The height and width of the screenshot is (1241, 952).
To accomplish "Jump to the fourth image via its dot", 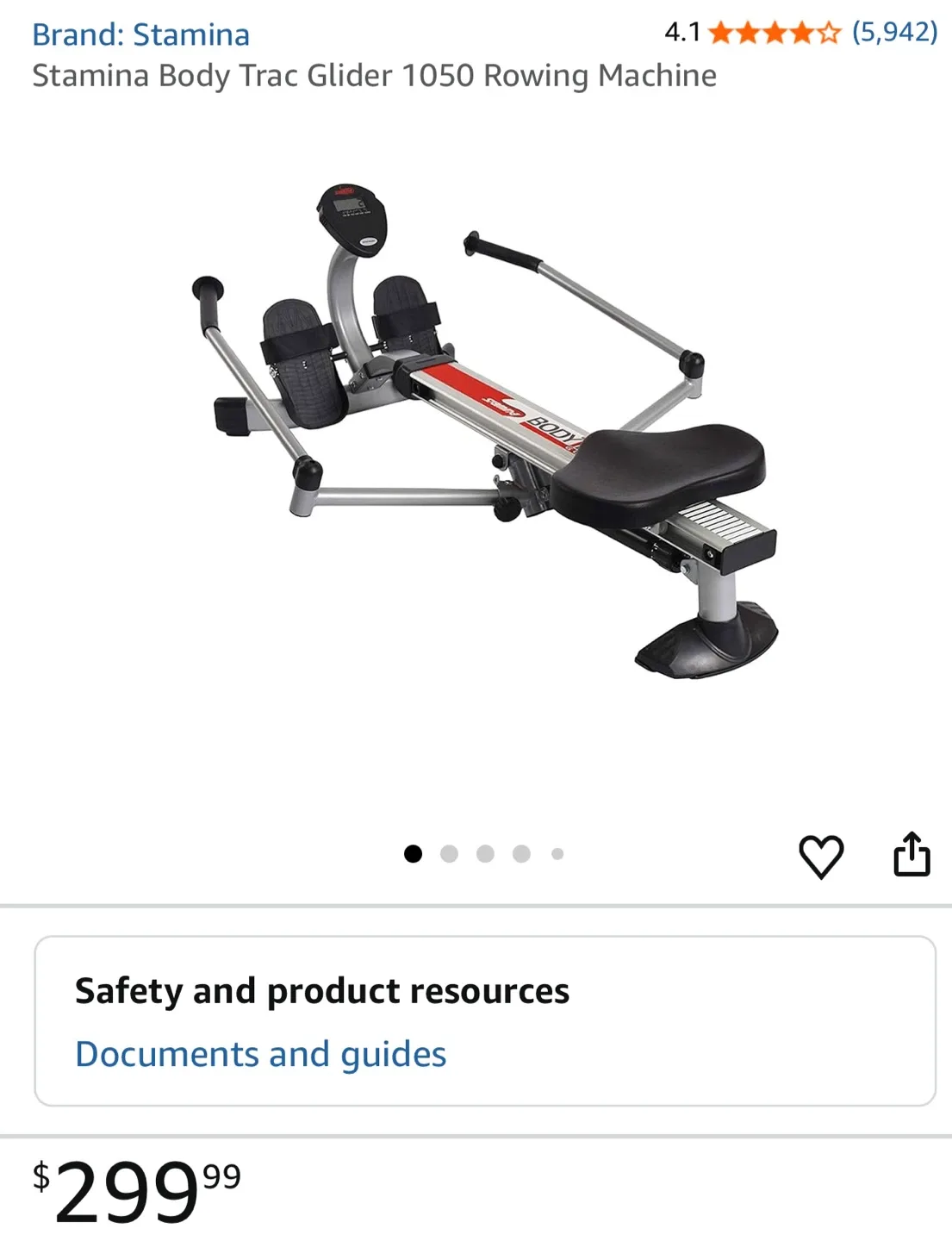I will (522, 854).
